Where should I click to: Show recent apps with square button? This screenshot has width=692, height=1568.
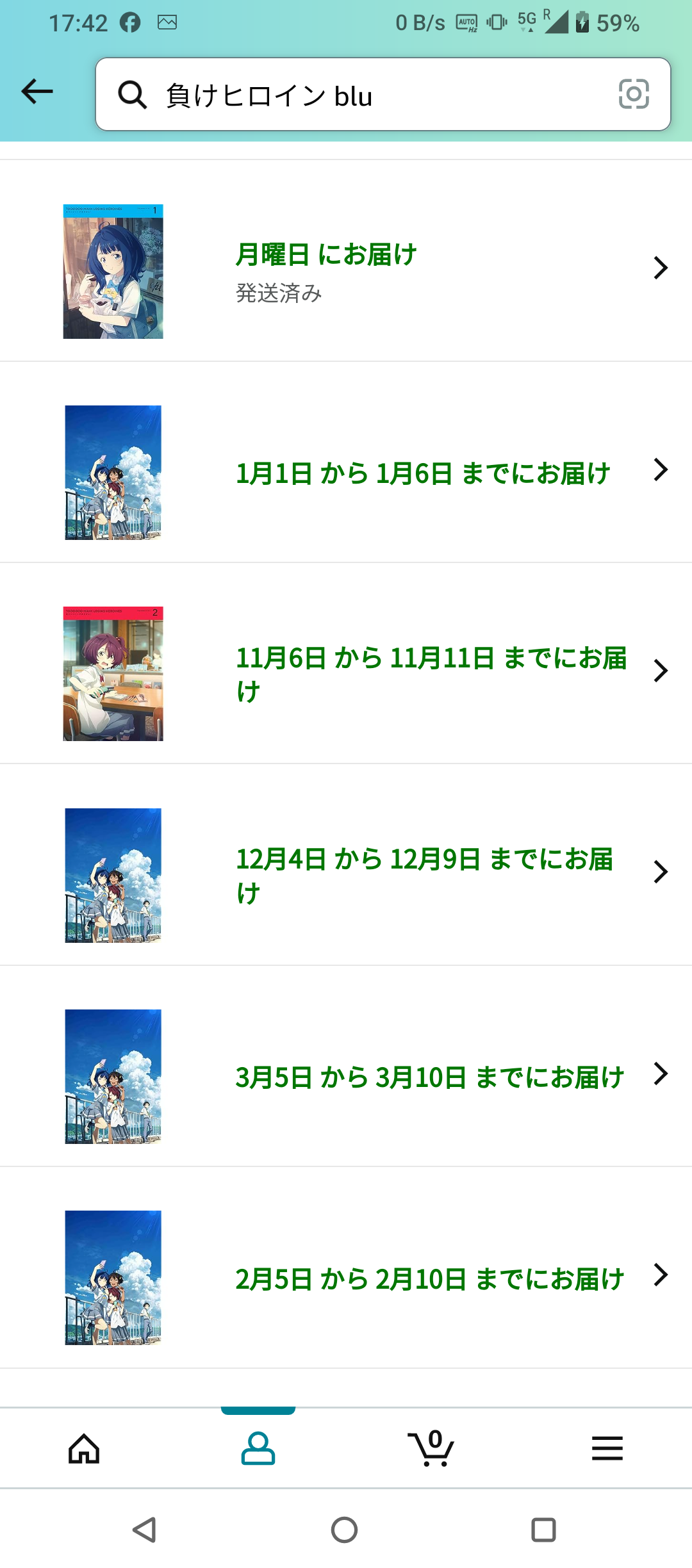(543, 1530)
